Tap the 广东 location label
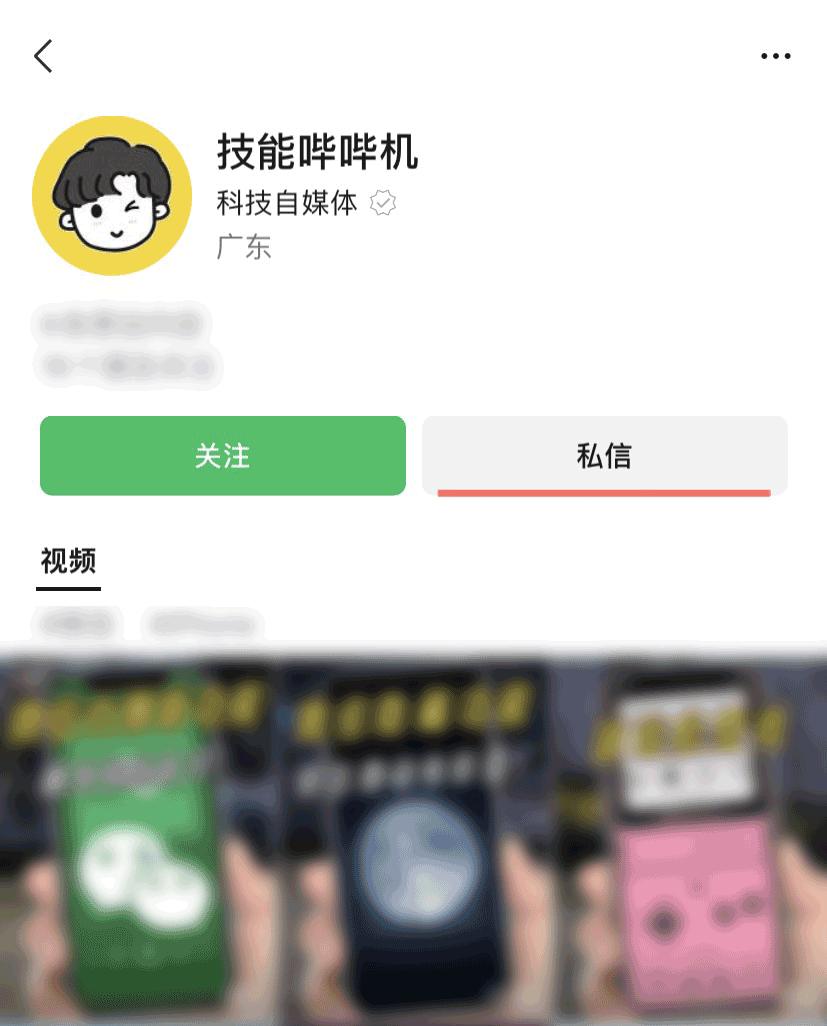Screen dimensions: 827x1026 click(244, 247)
